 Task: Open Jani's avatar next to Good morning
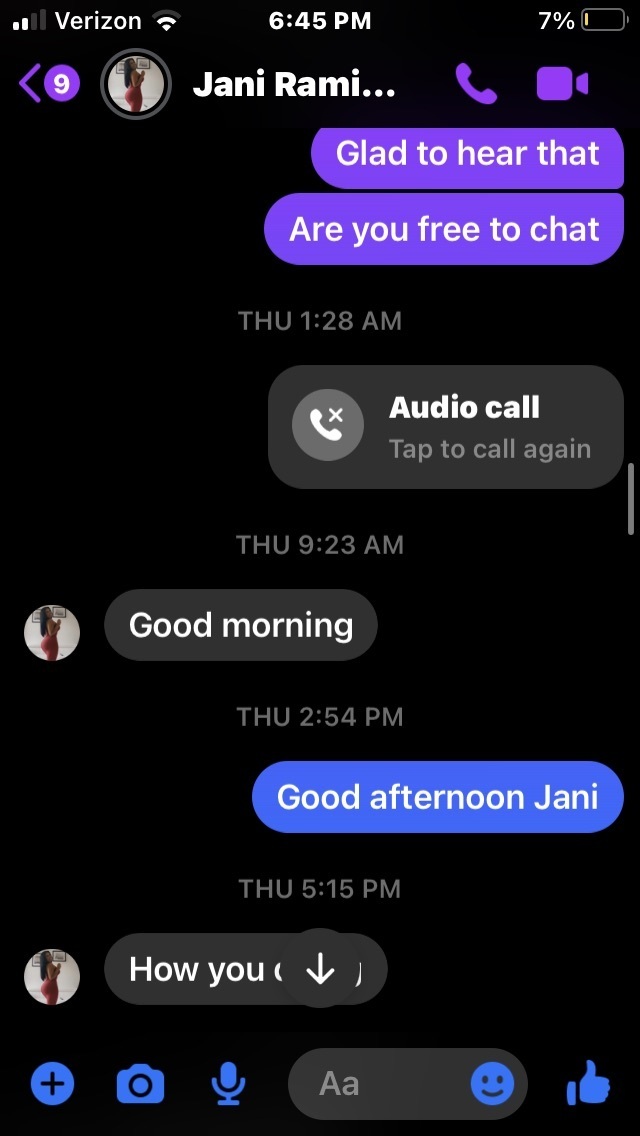coord(52,632)
